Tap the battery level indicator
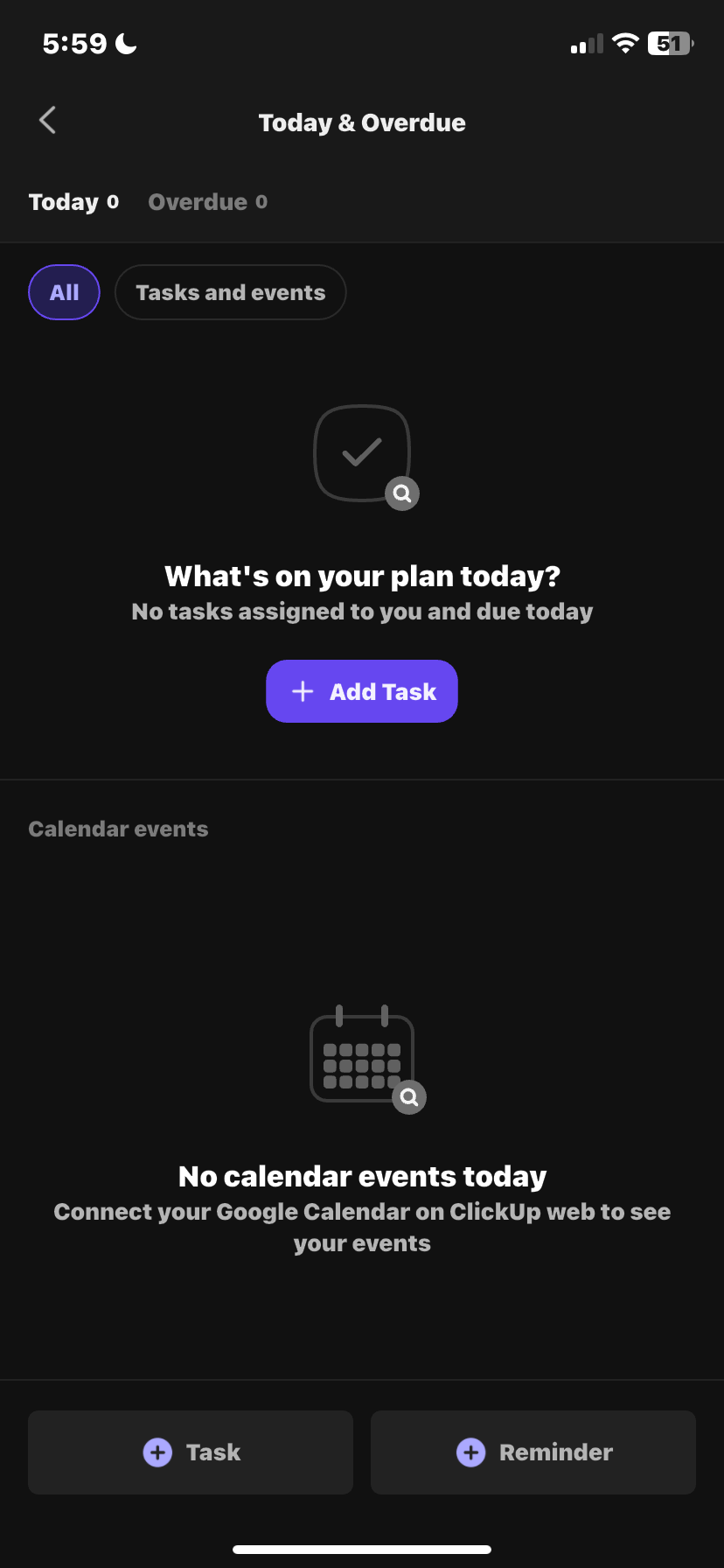This screenshot has height=1568, width=724. (x=667, y=43)
